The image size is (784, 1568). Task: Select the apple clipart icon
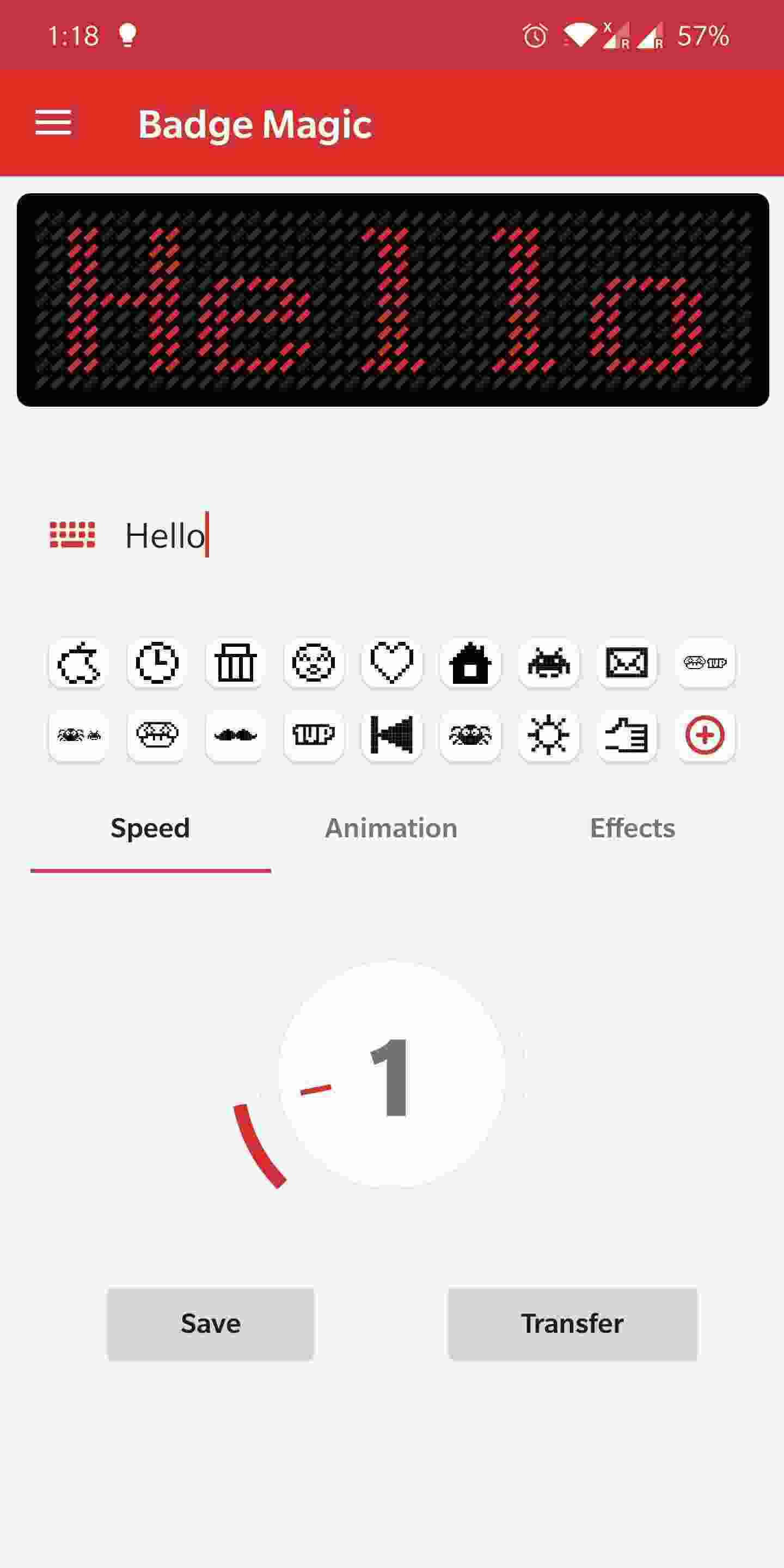tap(77, 665)
